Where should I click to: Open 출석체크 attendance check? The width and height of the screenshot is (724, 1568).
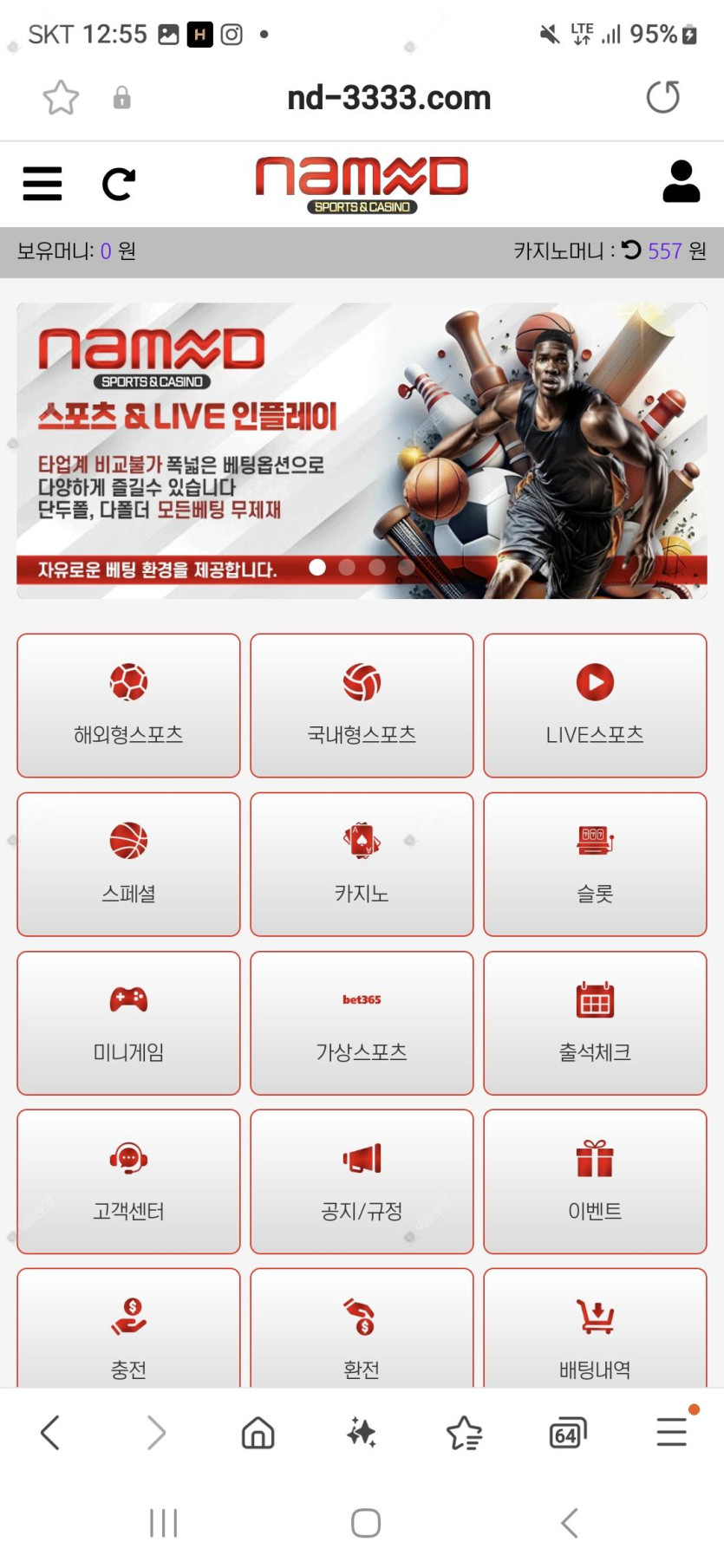coord(595,1023)
